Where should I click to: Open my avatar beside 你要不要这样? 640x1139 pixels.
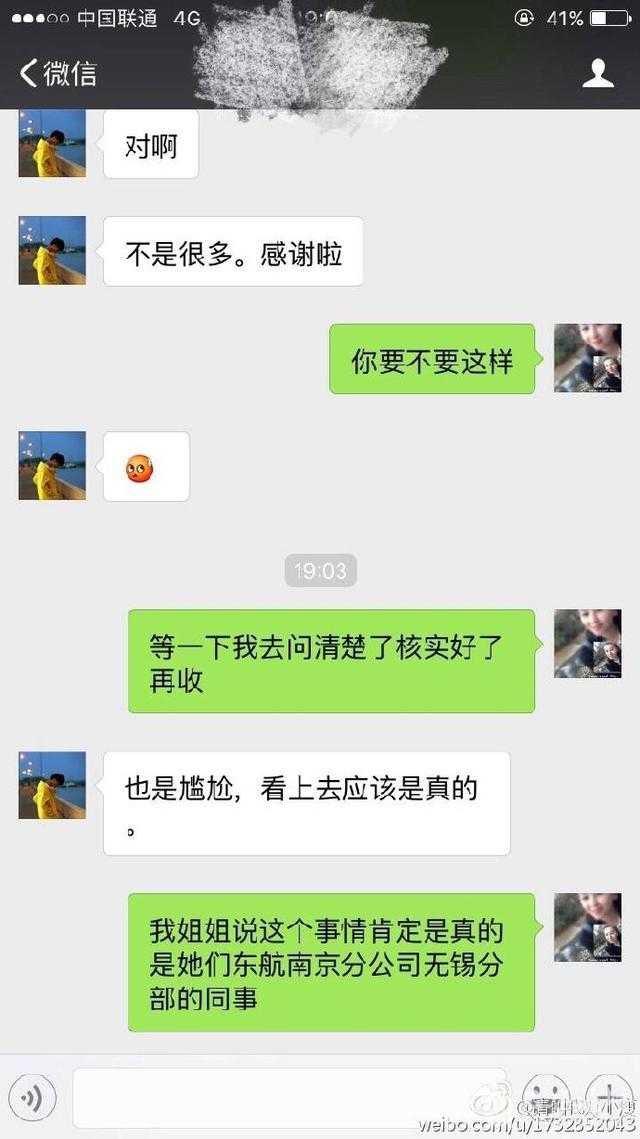coord(587,358)
